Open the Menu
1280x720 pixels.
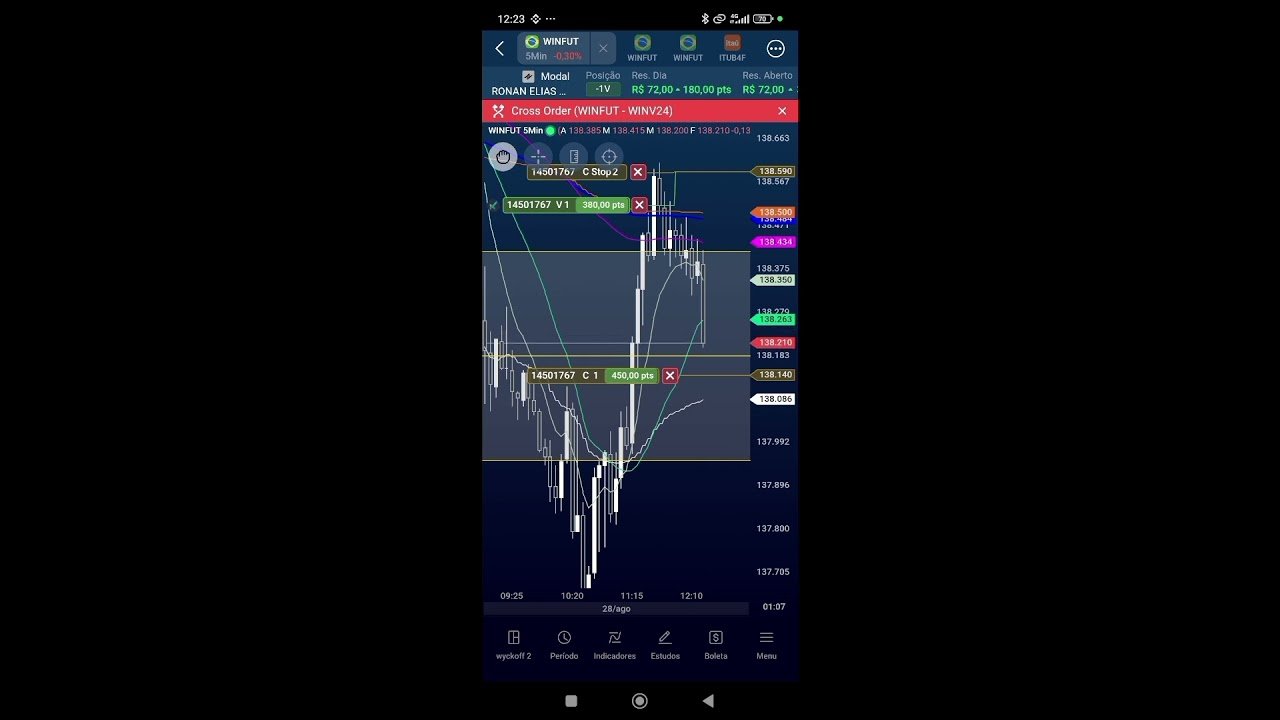point(766,644)
